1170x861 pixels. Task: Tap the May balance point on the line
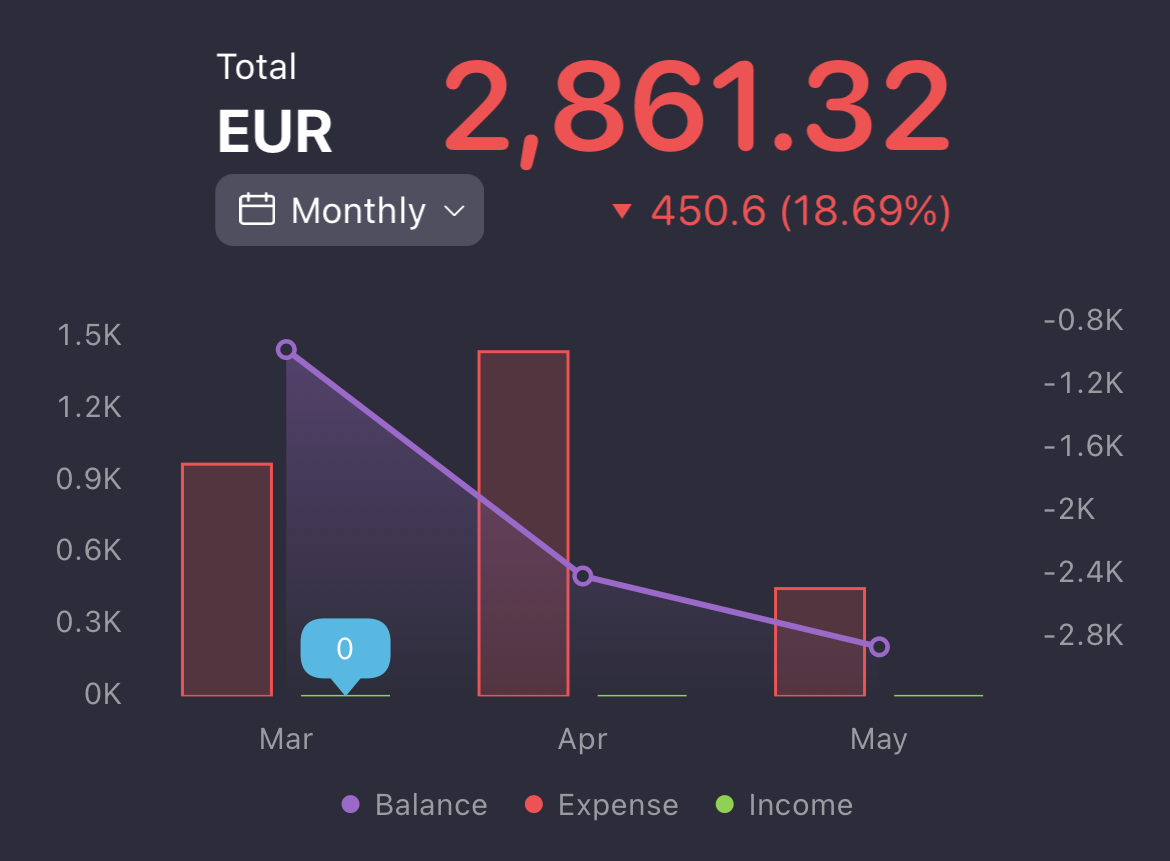879,647
